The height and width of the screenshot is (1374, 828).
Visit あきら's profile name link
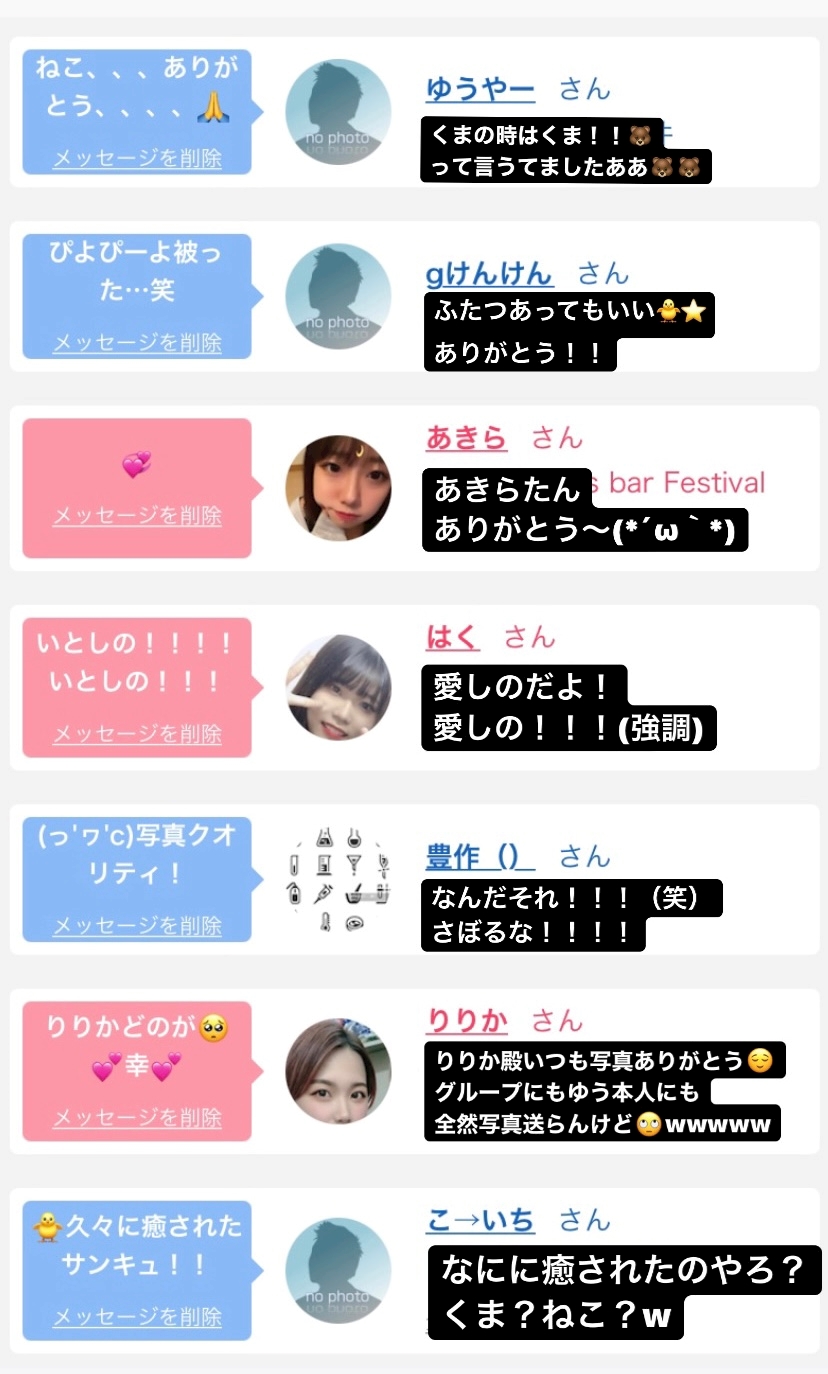[466, 438]
